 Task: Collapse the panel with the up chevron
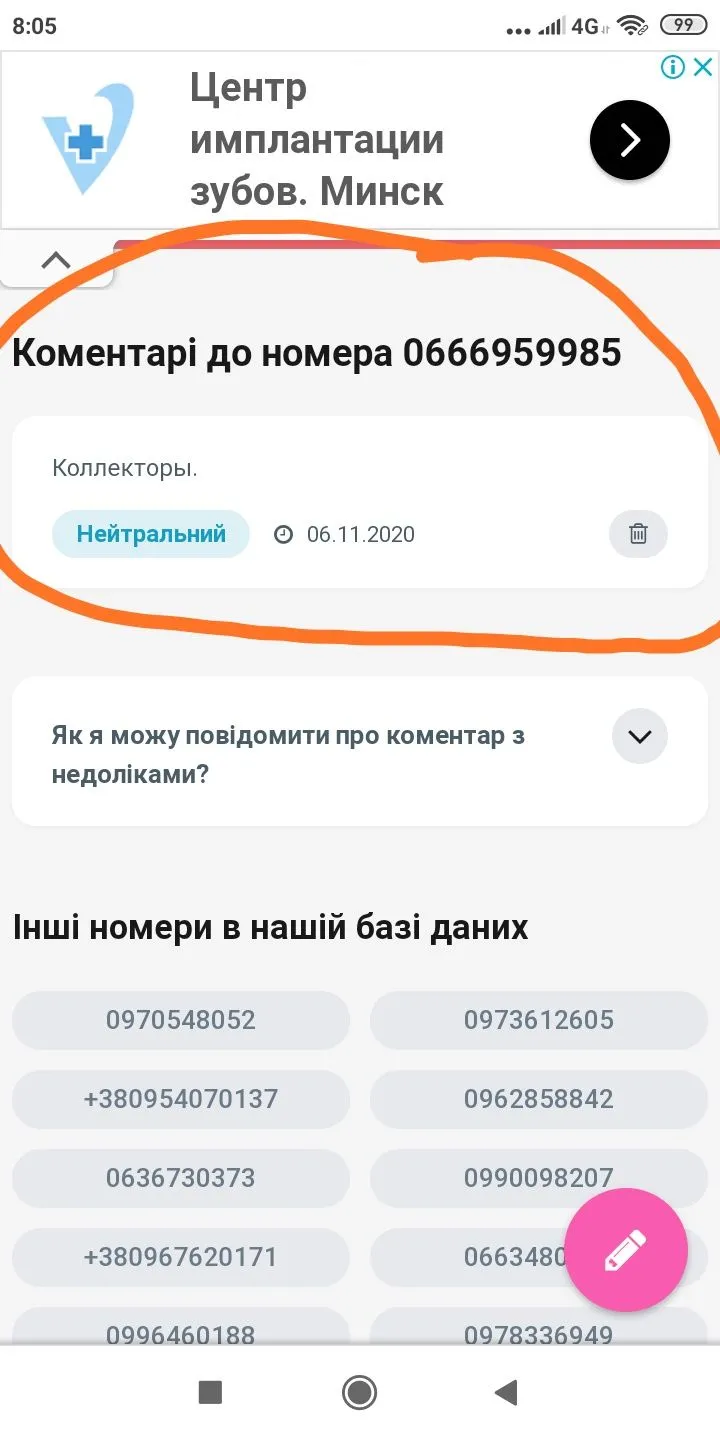tap(56, 261)
